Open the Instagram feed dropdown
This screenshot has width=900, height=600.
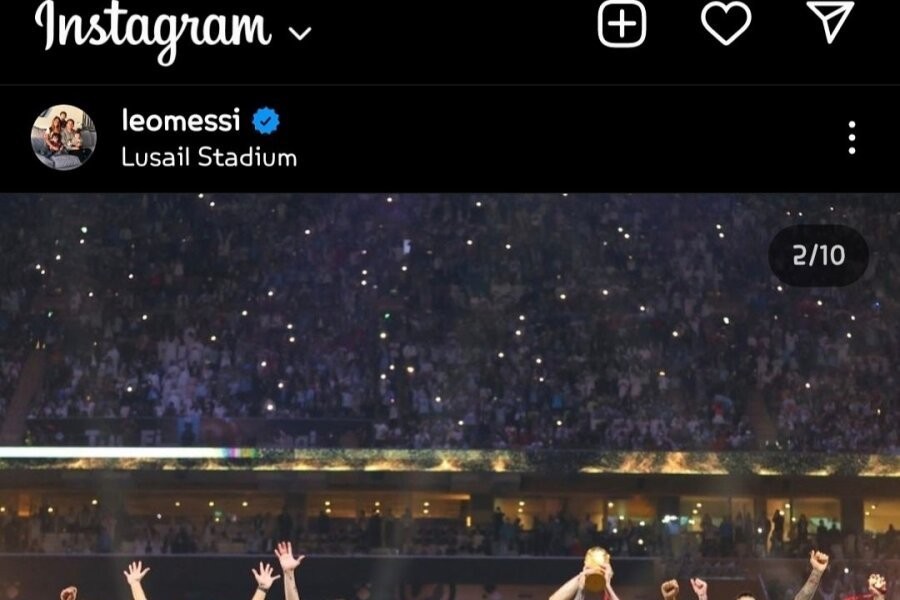(299, 33)
